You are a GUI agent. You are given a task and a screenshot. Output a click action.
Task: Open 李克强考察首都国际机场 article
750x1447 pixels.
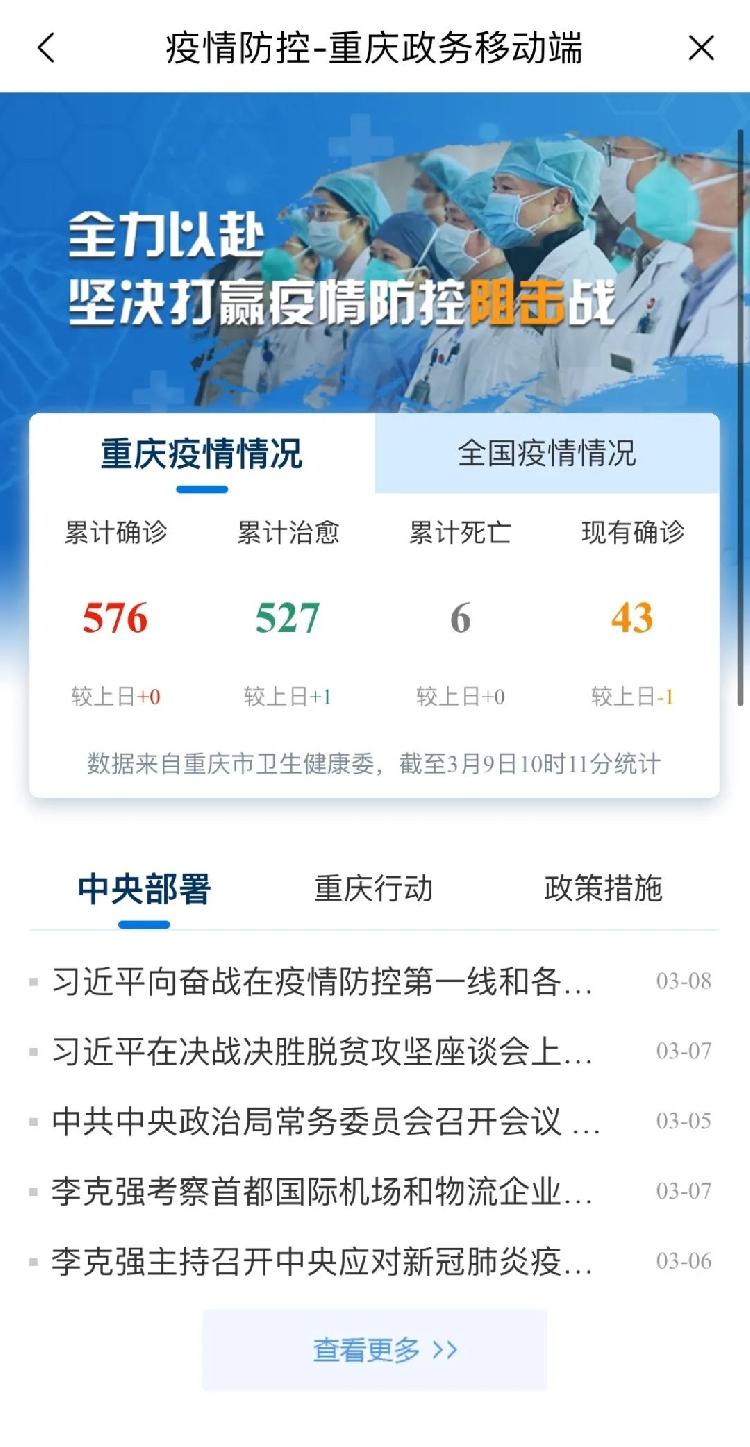pyautogui.click(x=322, y=1192)
